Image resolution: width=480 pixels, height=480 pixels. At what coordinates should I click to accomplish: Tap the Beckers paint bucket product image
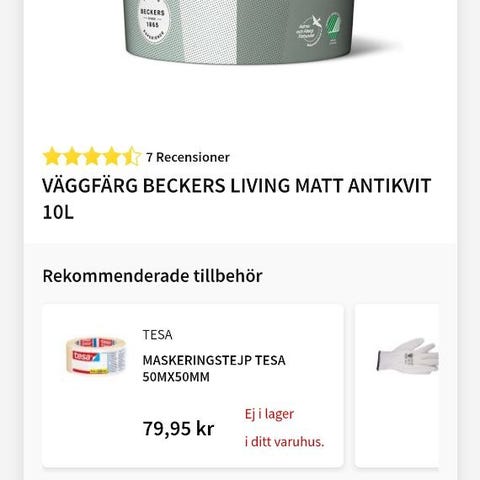[239, 32]
